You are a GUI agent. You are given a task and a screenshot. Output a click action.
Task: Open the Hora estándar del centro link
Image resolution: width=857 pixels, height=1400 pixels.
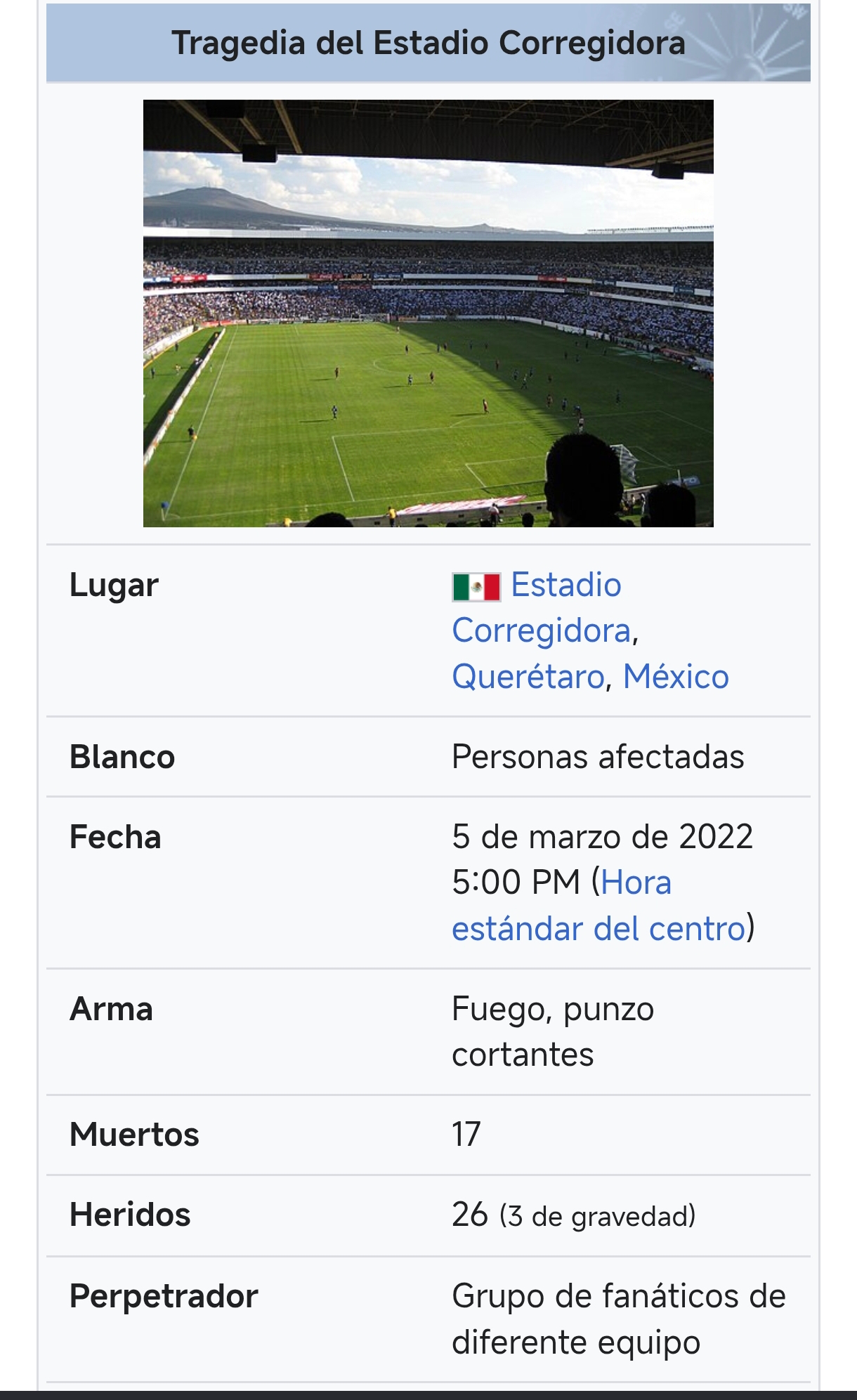(x=598, y=928)
